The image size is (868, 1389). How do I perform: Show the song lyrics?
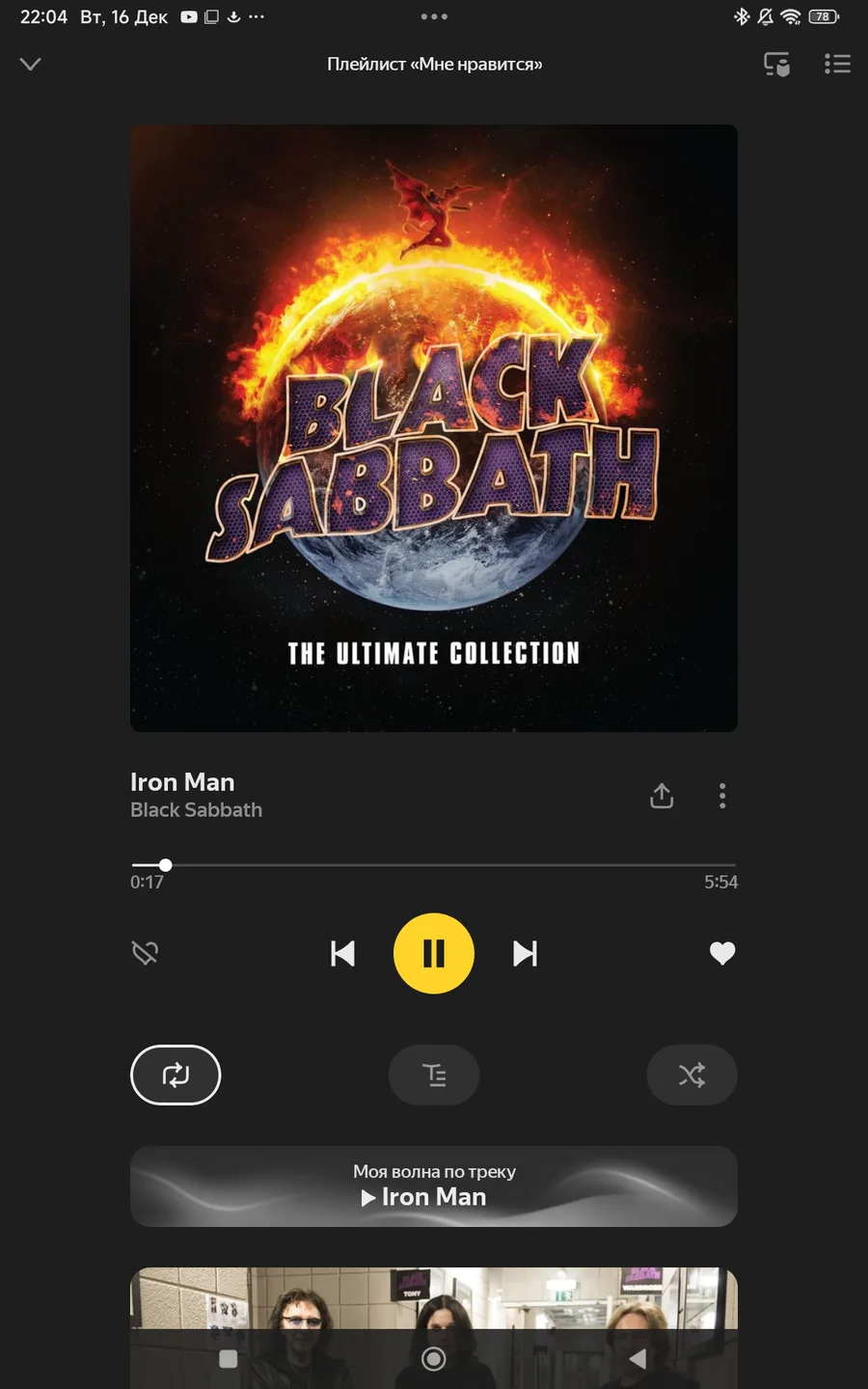[x=434, y=1075]
